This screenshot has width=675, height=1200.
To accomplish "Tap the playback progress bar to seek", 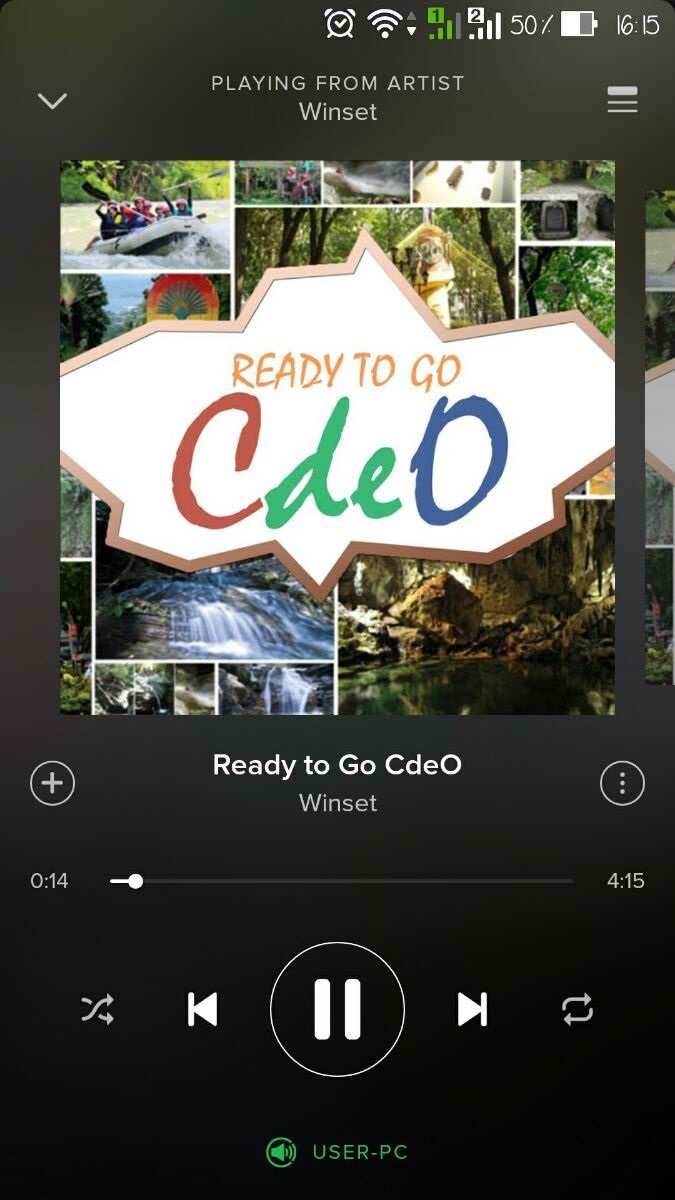I will point(341,881).
